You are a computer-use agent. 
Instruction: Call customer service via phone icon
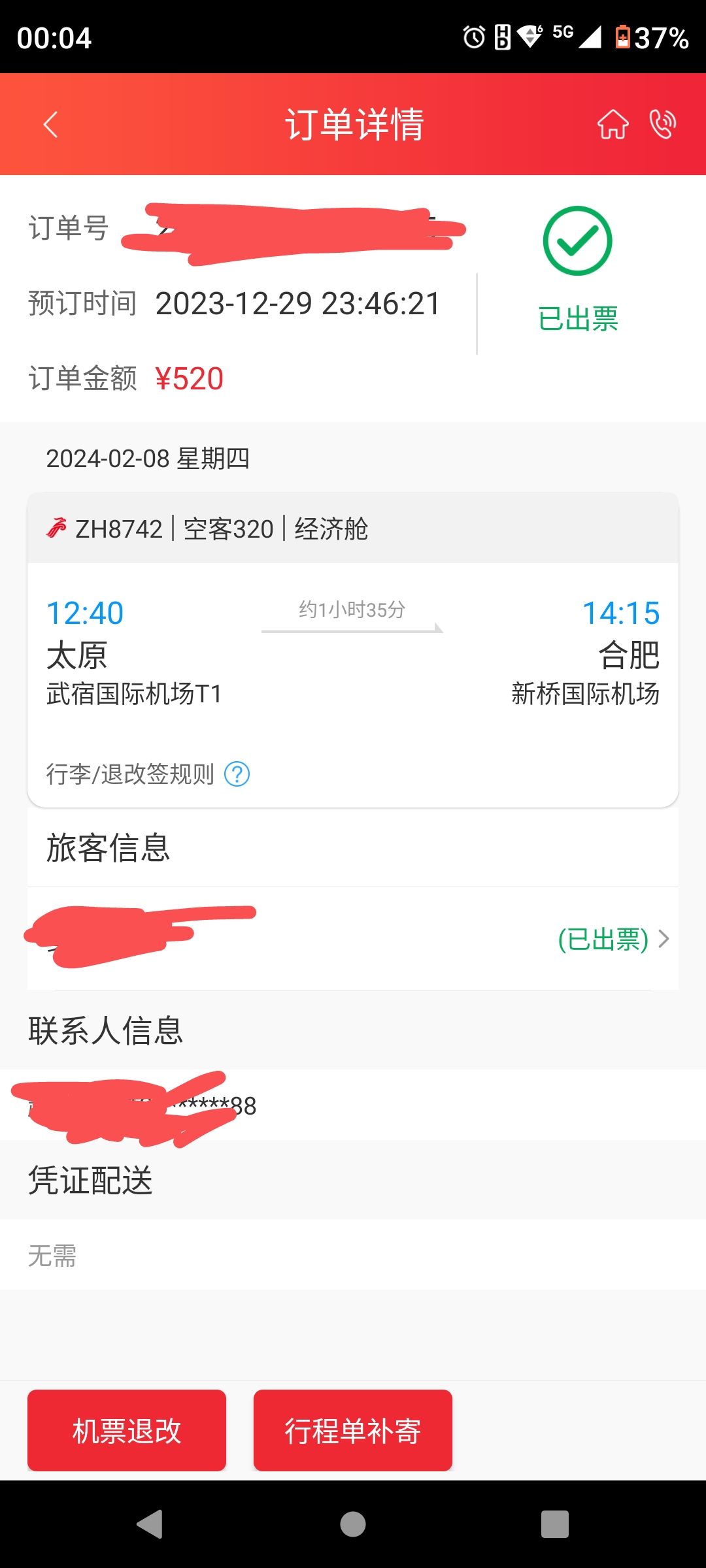pyautogui.click(x=662, y=124)
